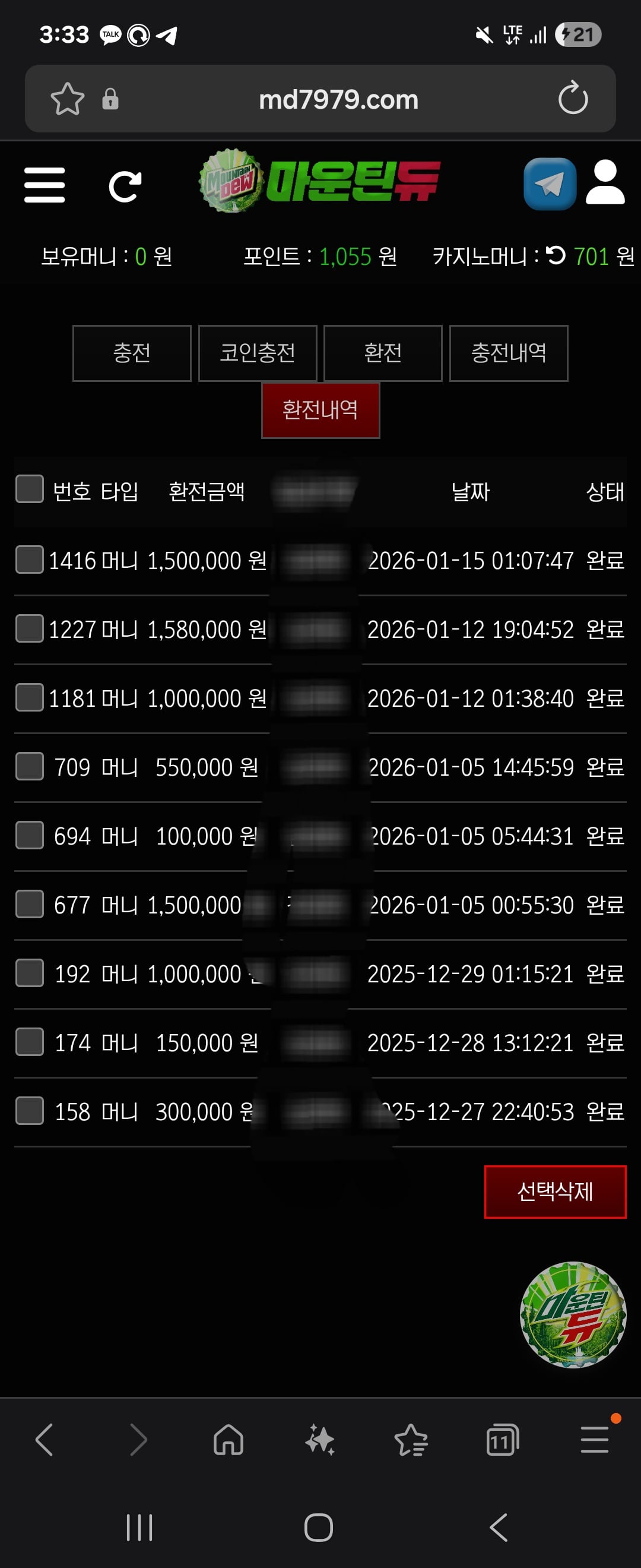641x1568 pixels.
Task: Open the browser tabs switcher
Action: click(x=502, y=1441)
